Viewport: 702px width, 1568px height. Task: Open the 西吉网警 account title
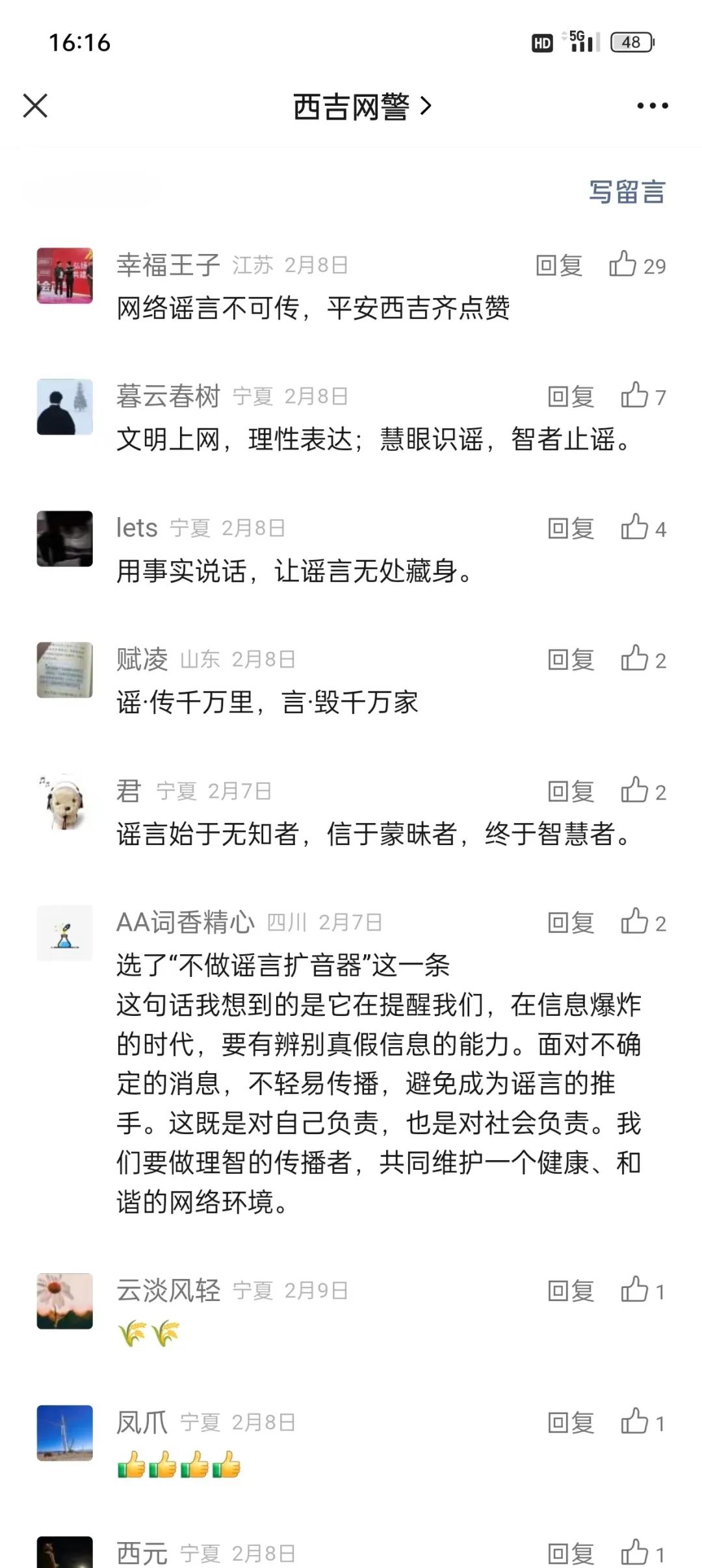point(361,107)
